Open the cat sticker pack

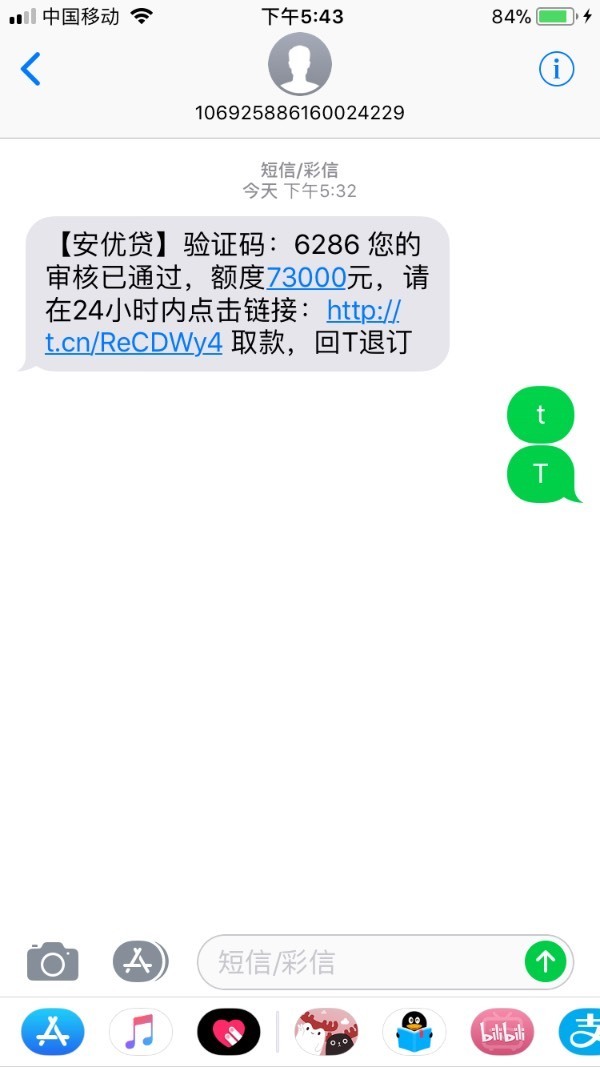(326, 1032)
